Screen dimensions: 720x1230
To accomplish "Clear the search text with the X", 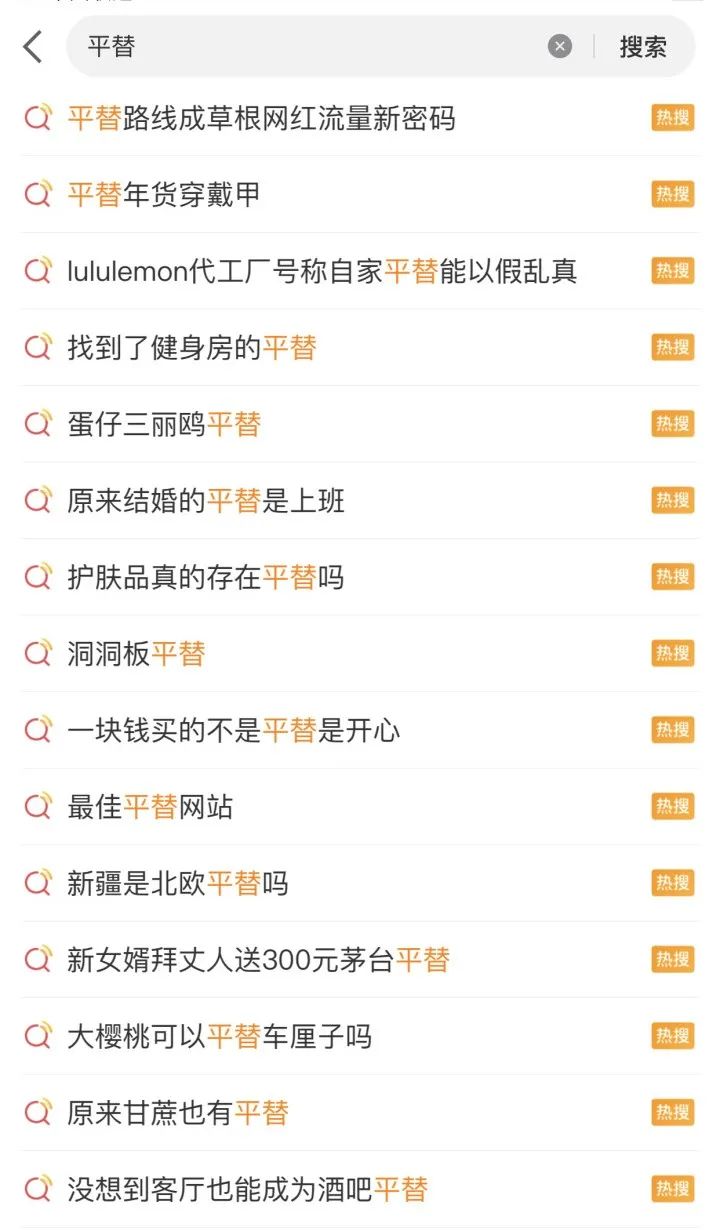I will [560, 46].
